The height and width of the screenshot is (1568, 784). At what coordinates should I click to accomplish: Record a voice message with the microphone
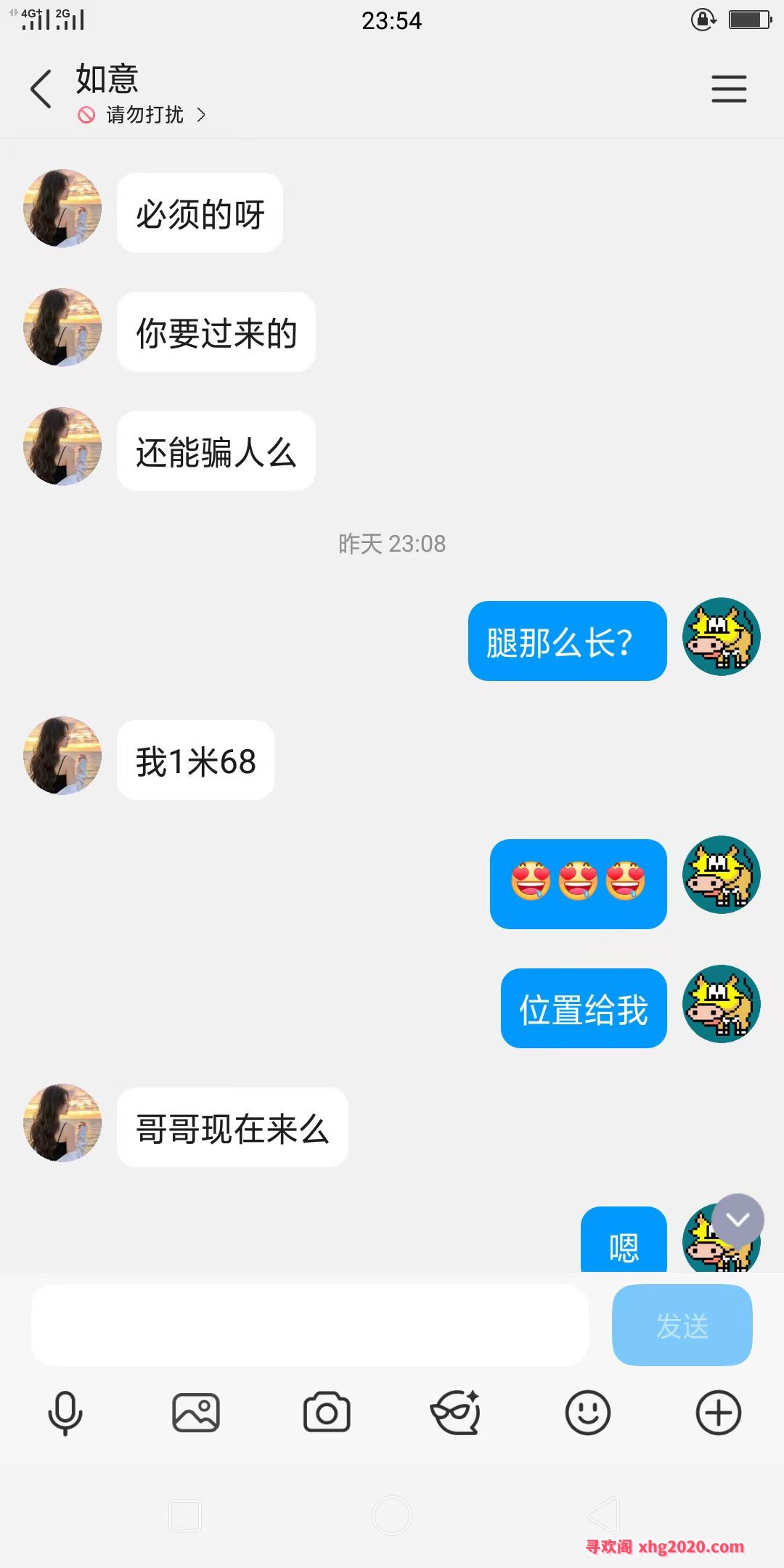tap(65, 1413)
